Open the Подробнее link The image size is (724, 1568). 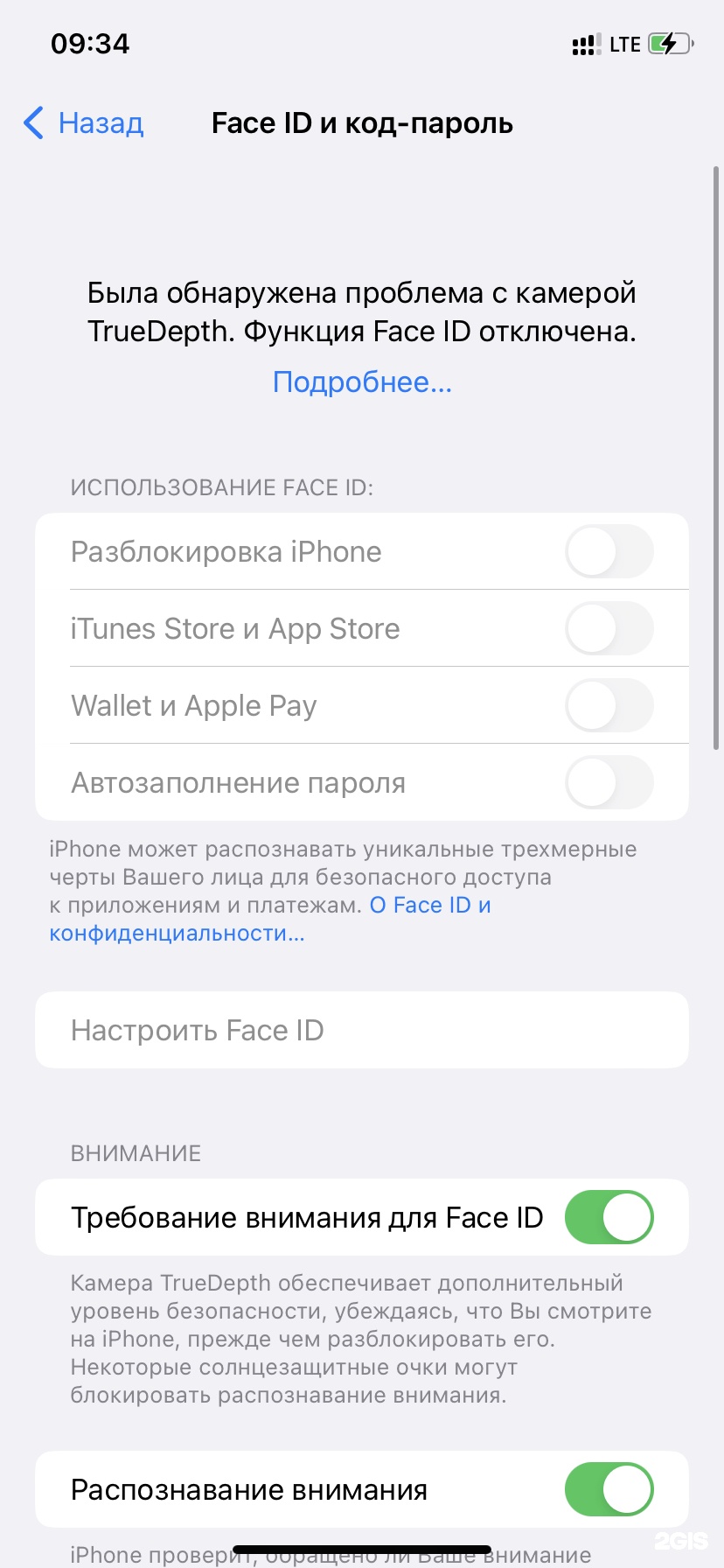(362, 382)
